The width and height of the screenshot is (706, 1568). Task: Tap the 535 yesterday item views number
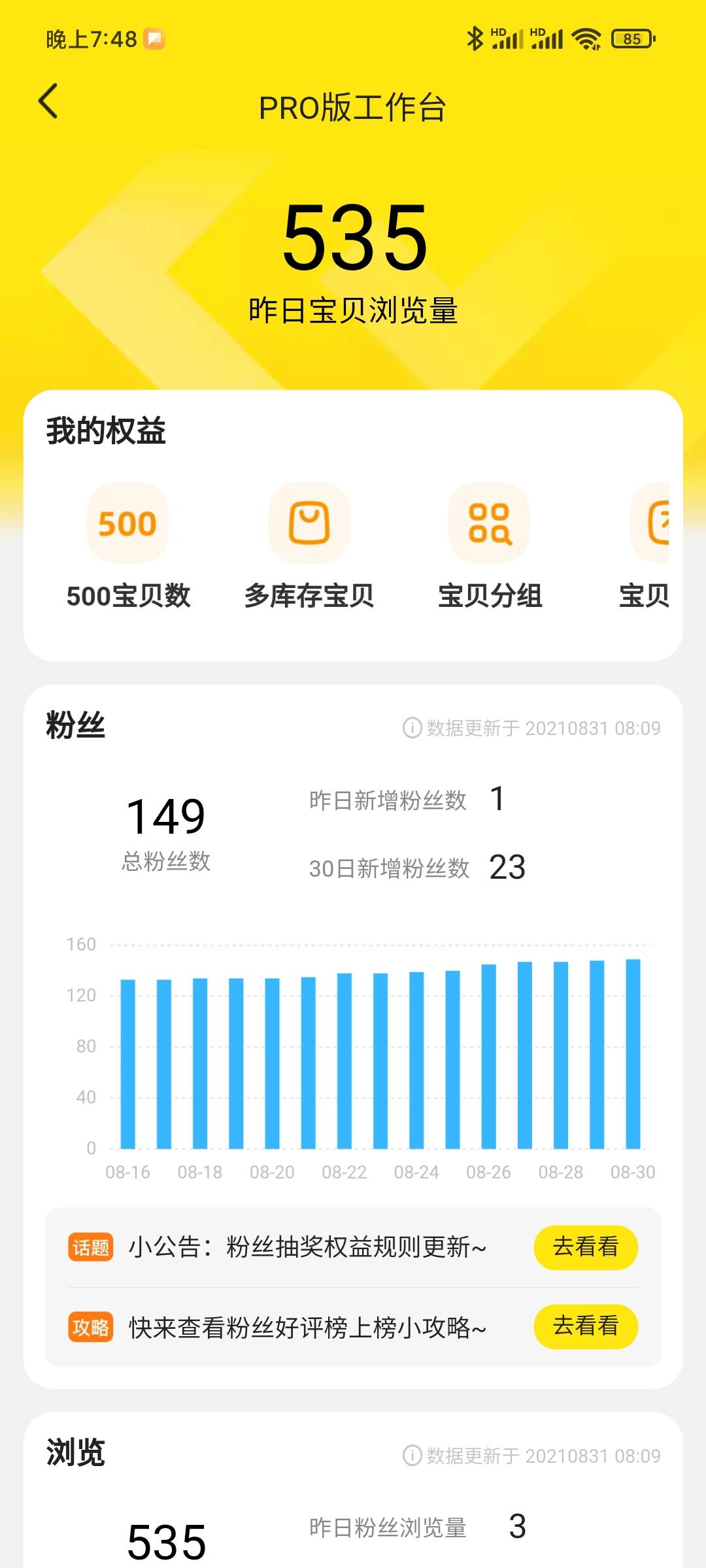tap(353, 238)
